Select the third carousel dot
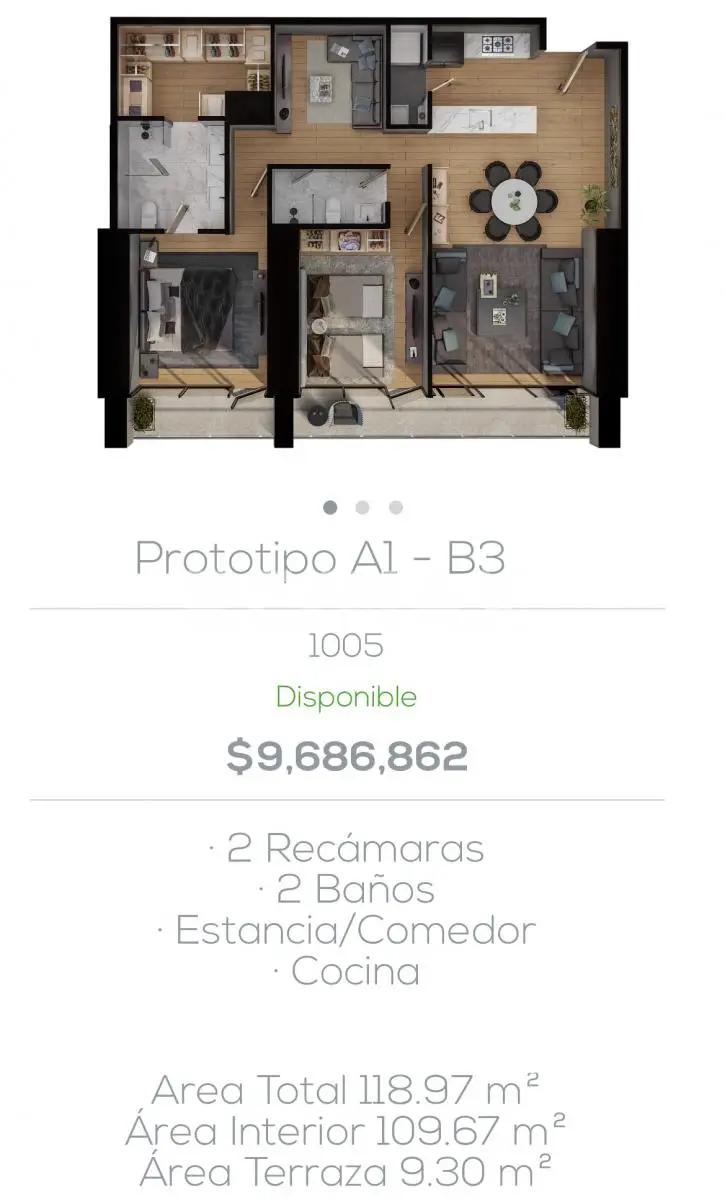Image resolution: width=725 pixels, height=1200 pixels. point(394,508)
